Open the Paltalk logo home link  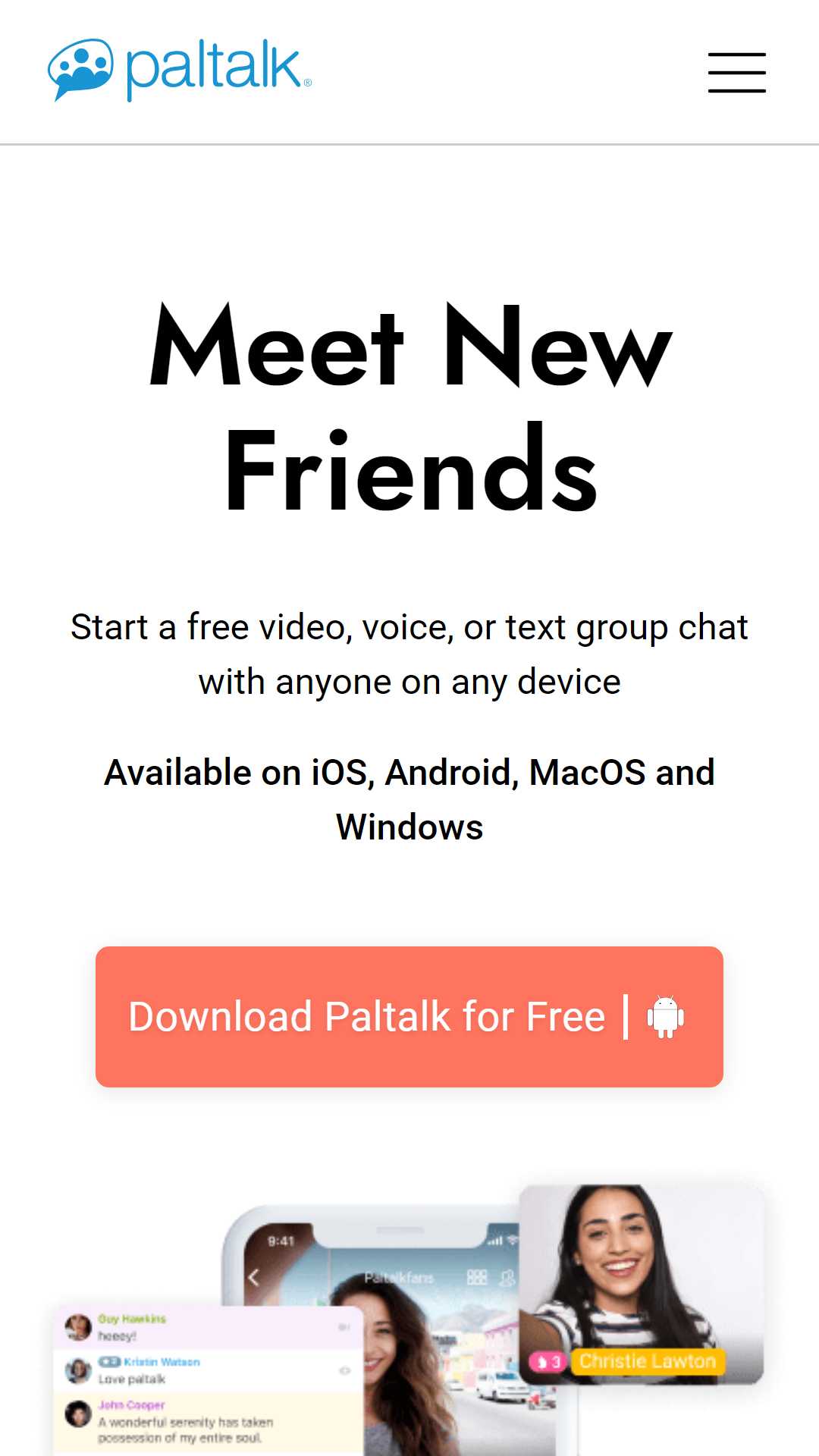(180, 71)
